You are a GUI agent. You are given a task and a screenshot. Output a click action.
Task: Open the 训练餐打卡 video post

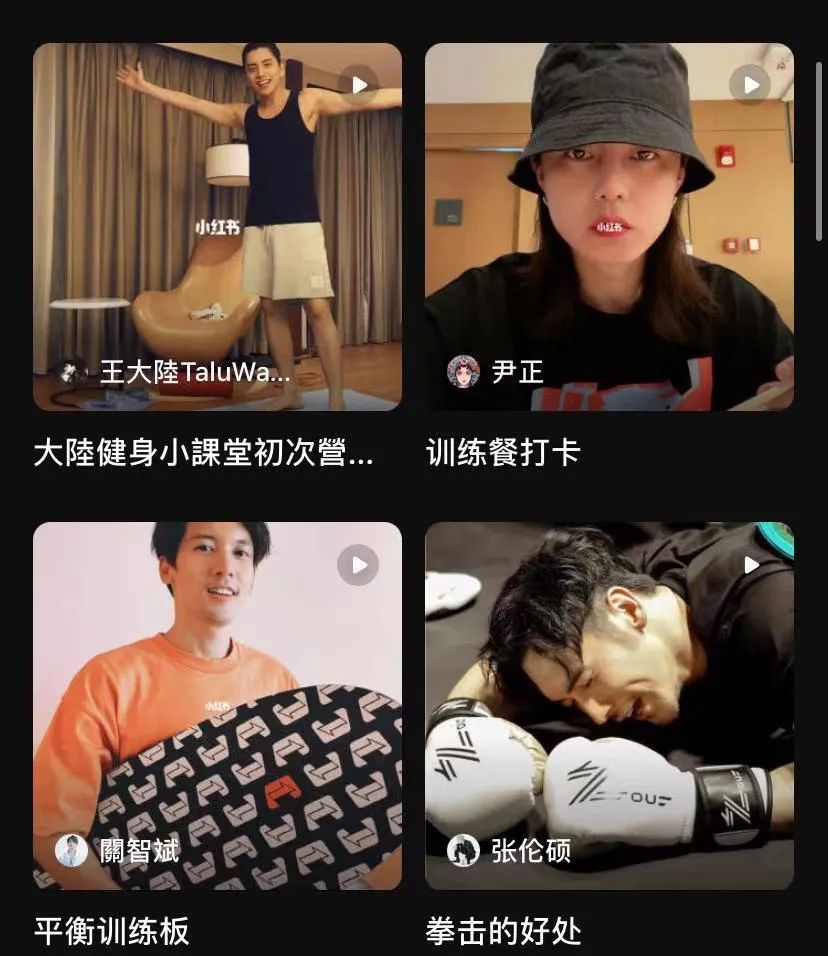coord(609,225)
